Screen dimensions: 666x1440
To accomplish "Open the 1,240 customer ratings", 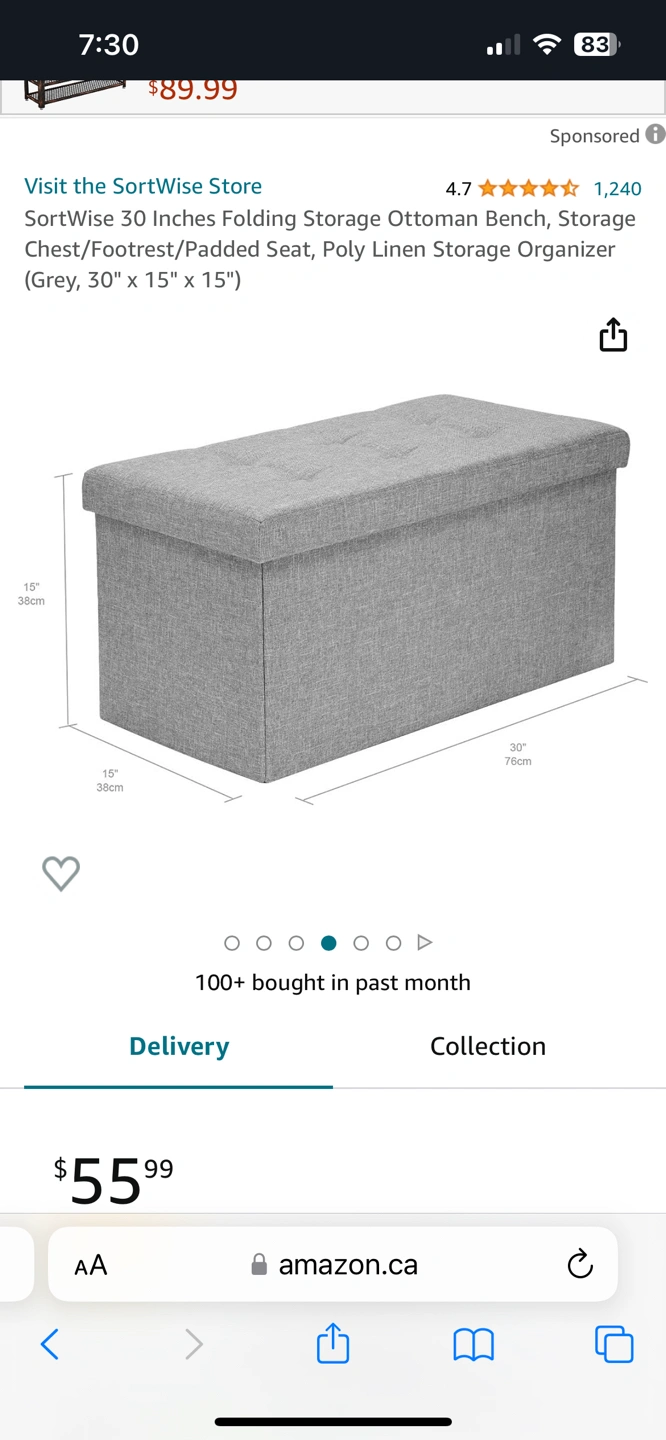I will (x=617, y=188).
